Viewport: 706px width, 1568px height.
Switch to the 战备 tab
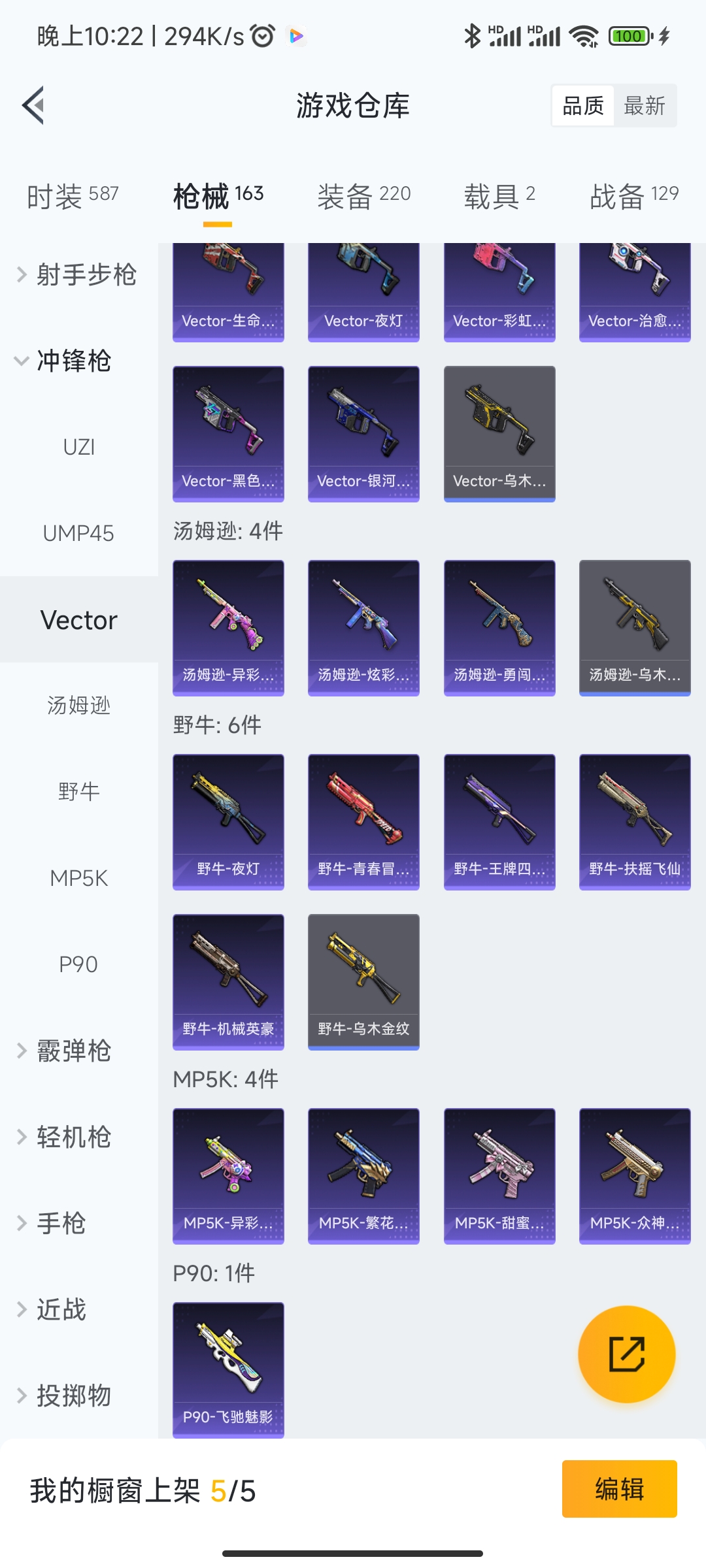[634, 195]
